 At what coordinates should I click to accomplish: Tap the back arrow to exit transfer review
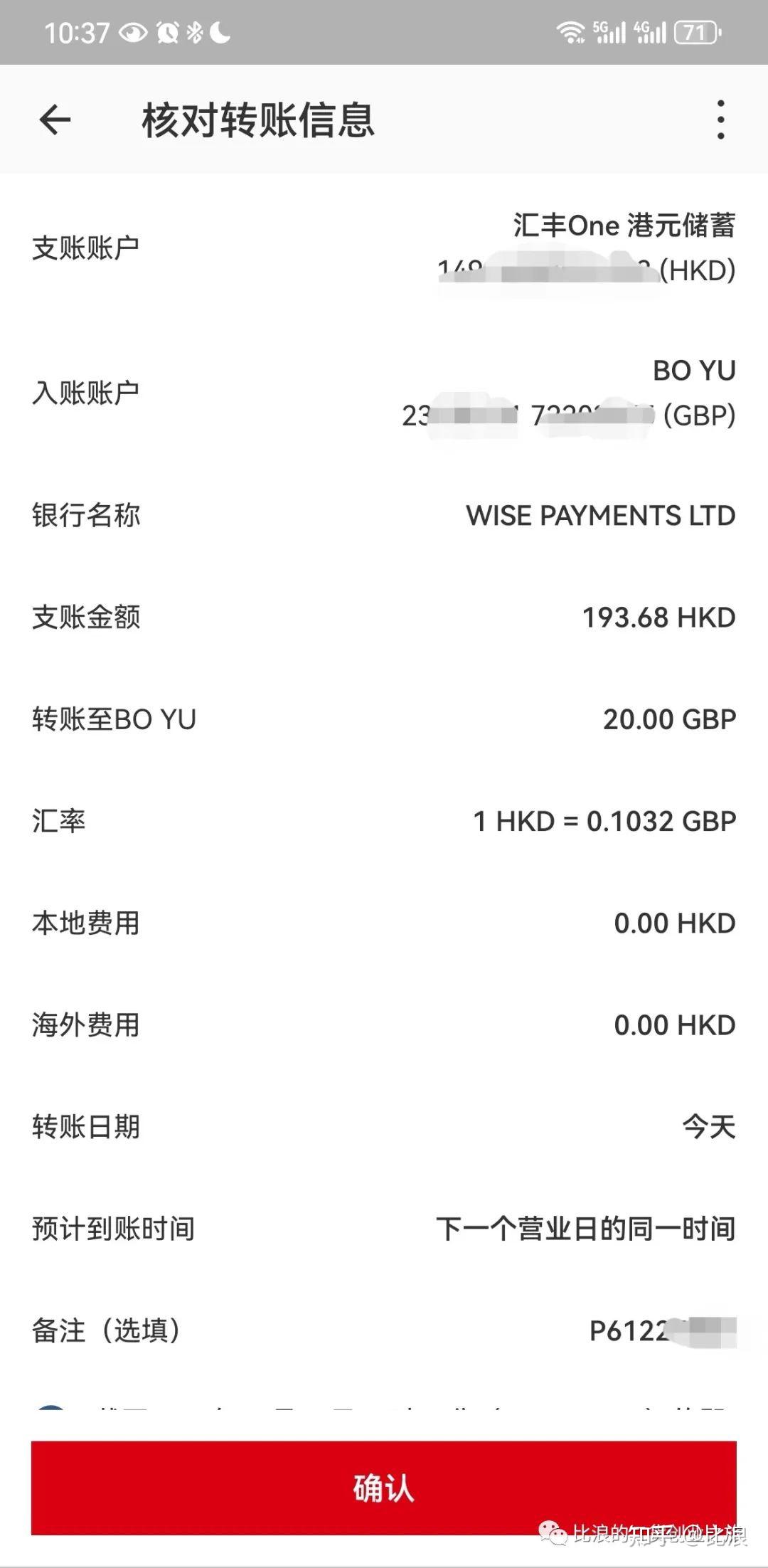55,119
